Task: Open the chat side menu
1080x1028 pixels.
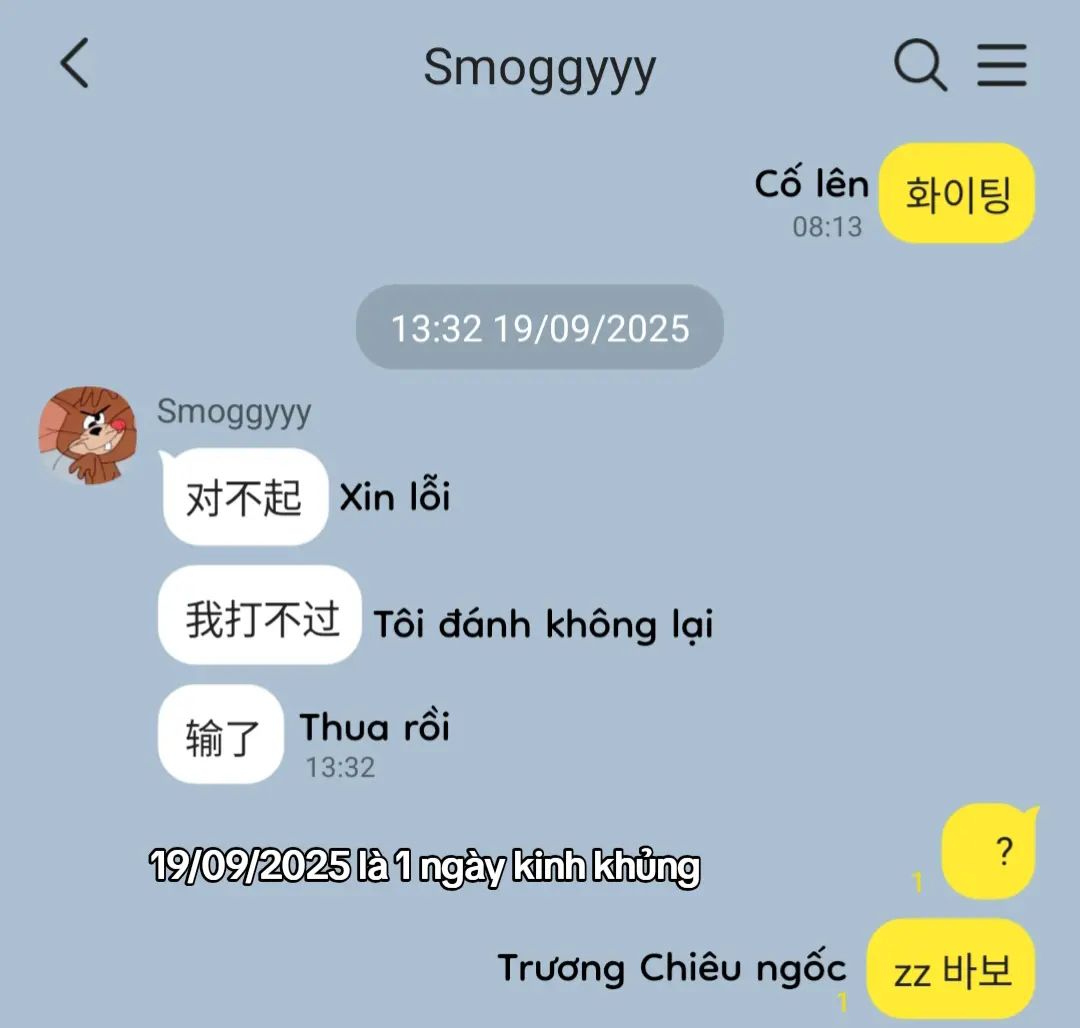Action: [1002, 66]
